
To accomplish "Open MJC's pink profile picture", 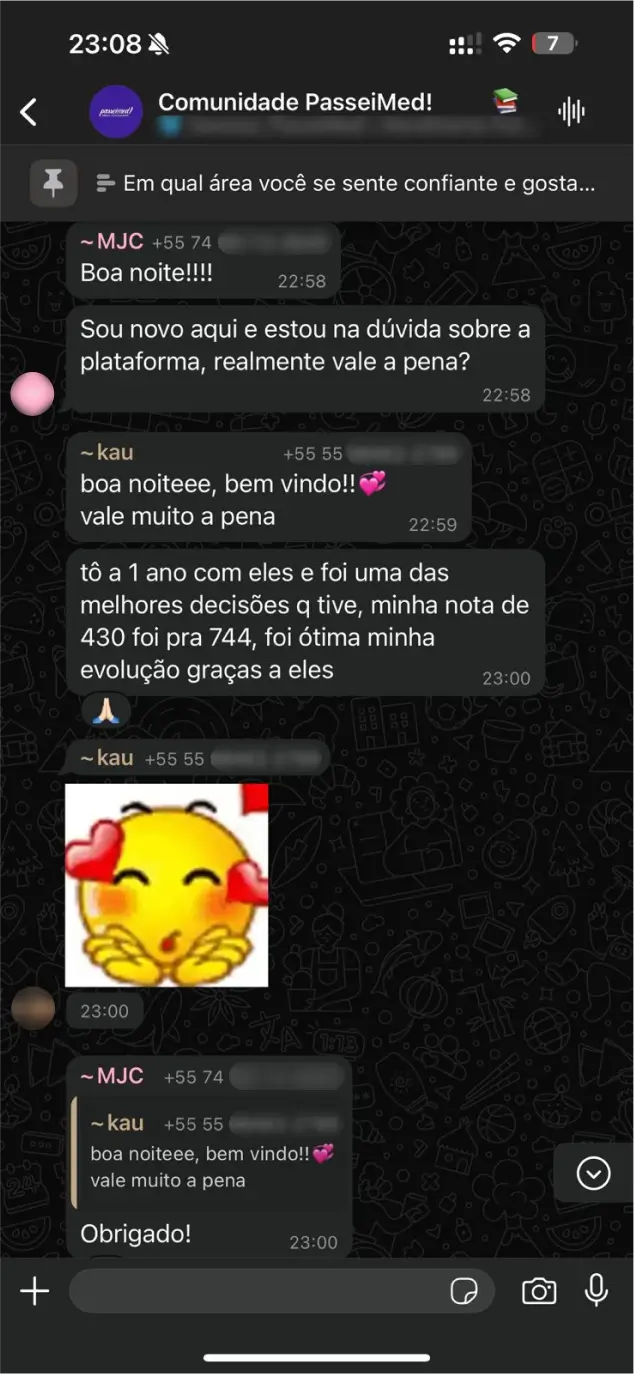I will [32, 393].
